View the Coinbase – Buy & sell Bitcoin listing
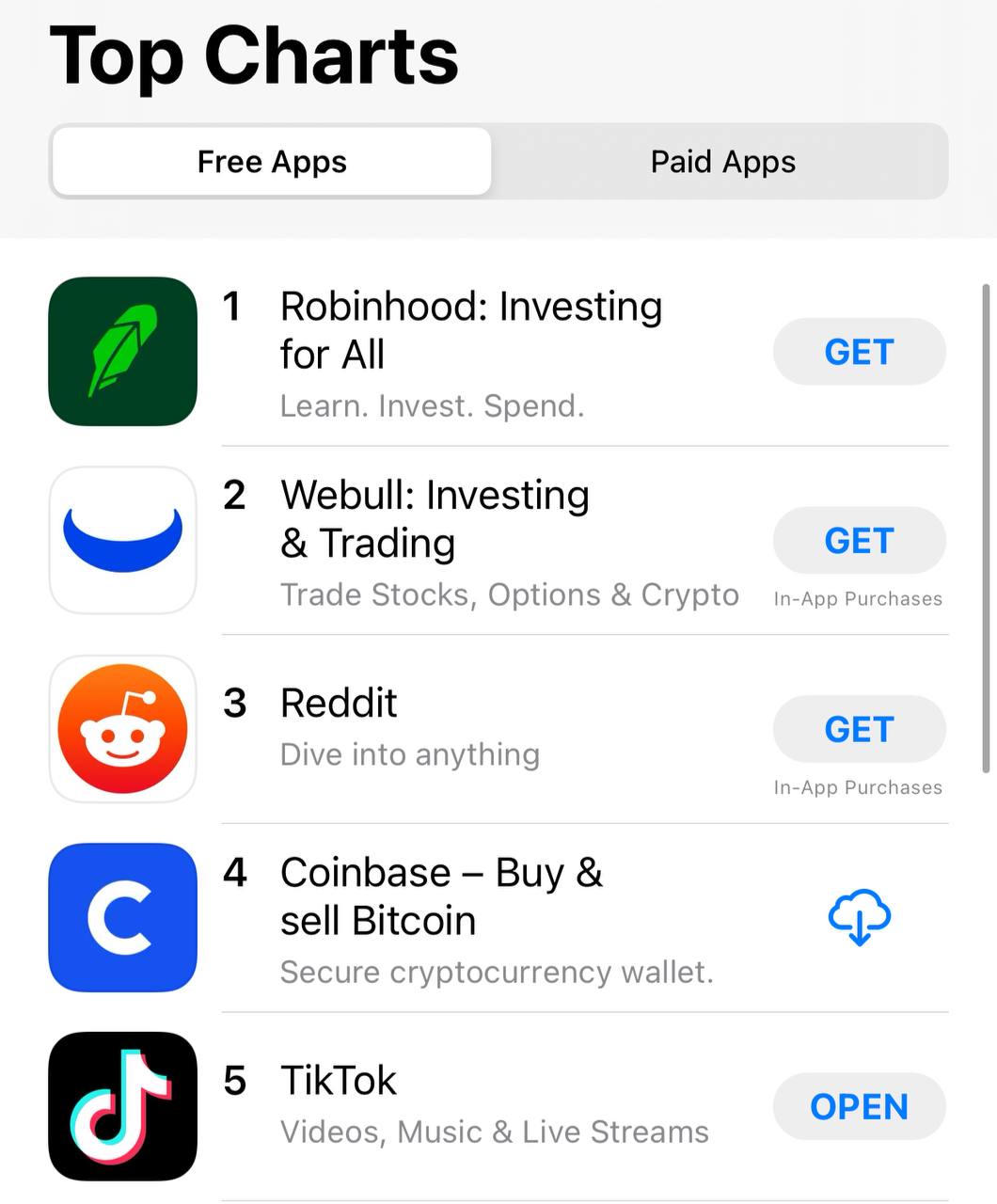997x1204 pixels. (x=440, y=896)
